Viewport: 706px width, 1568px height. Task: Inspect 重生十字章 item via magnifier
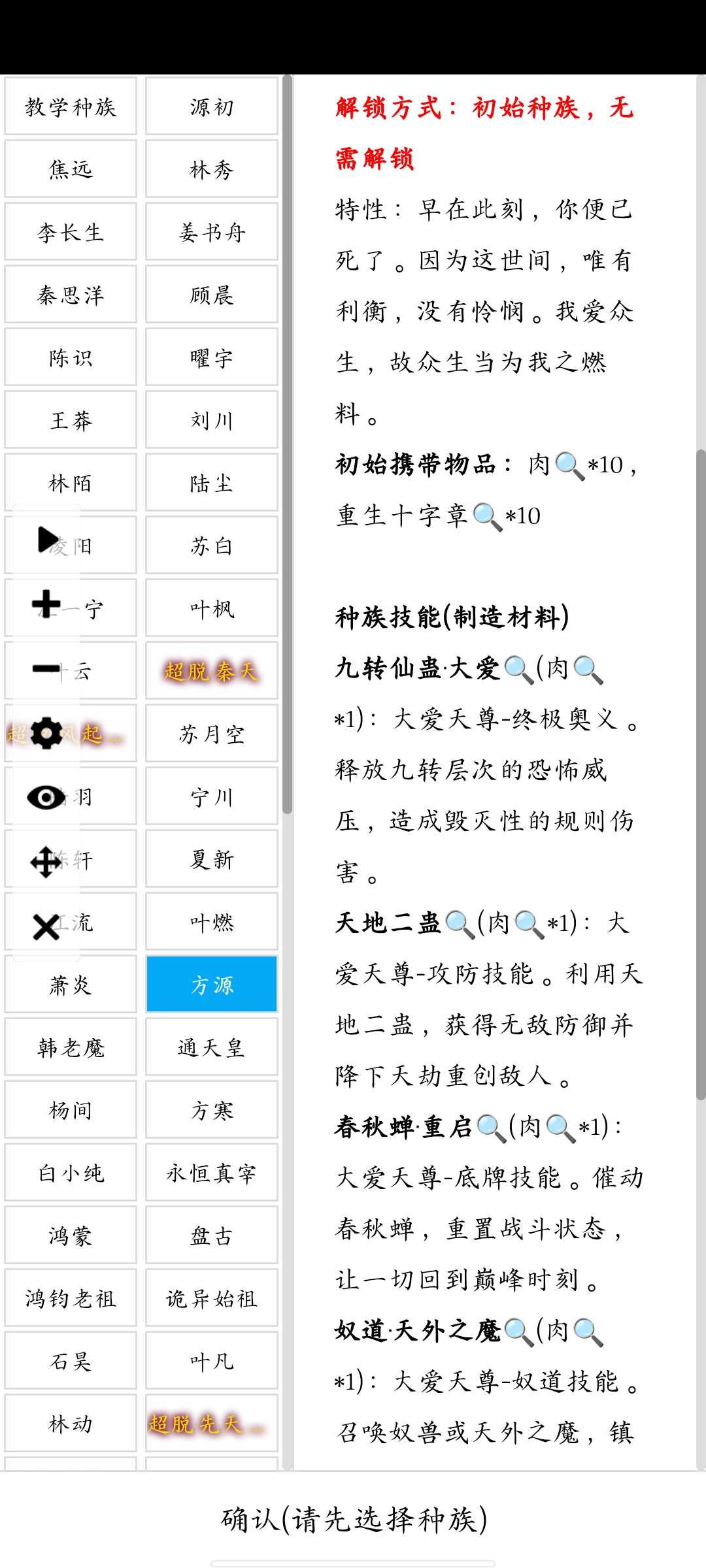487,517
